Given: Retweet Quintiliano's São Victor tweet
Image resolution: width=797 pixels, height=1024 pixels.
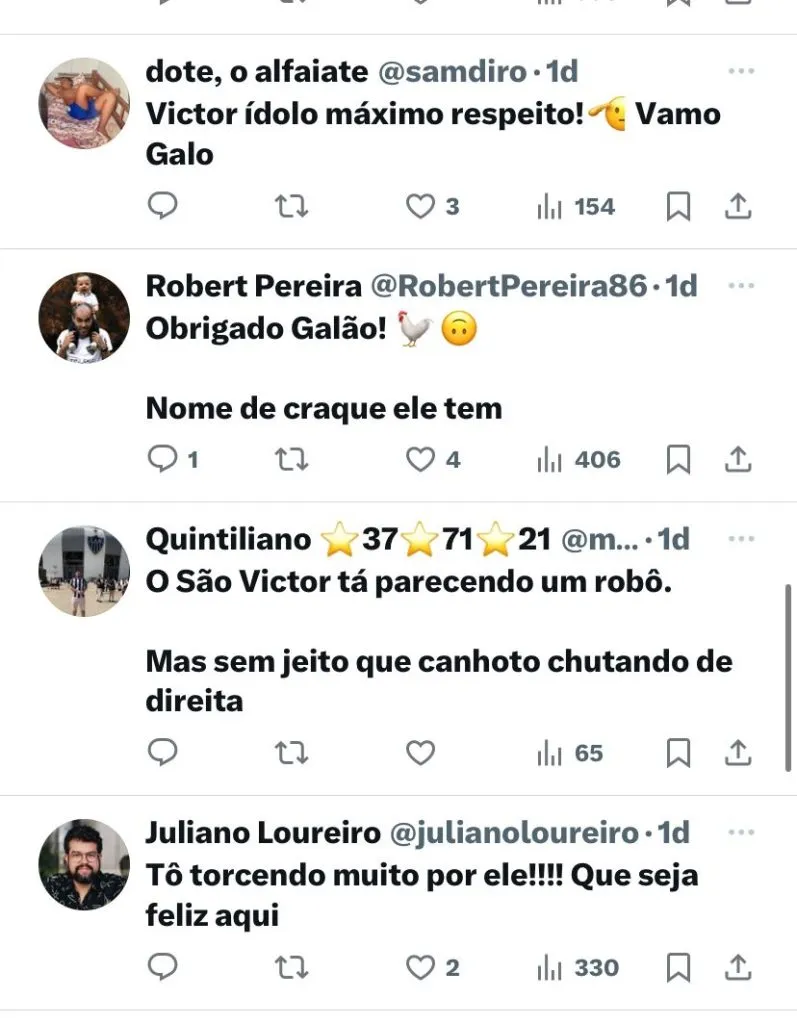Looking at the screenshot, I should point(291,753).
